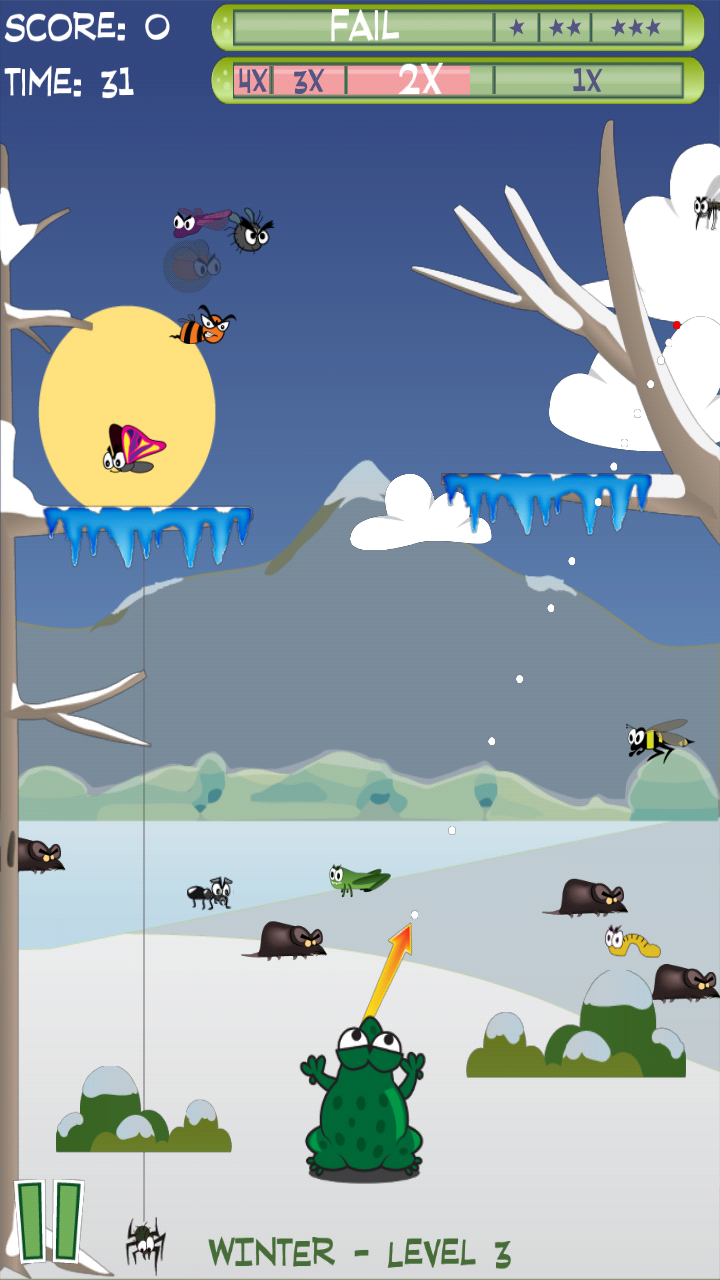Select the two-star rating marker

565,28
